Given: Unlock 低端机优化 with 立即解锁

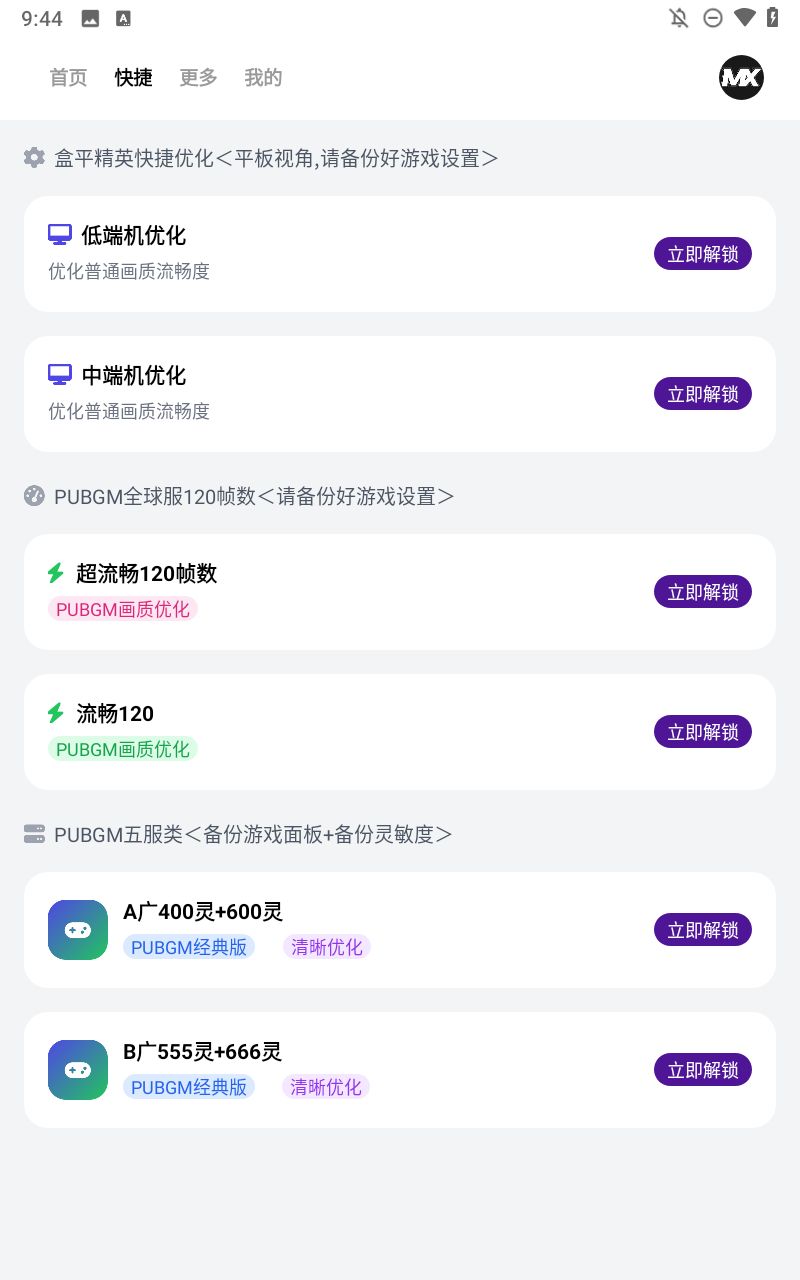Looking at the screenshot, I should coord(703,254).
